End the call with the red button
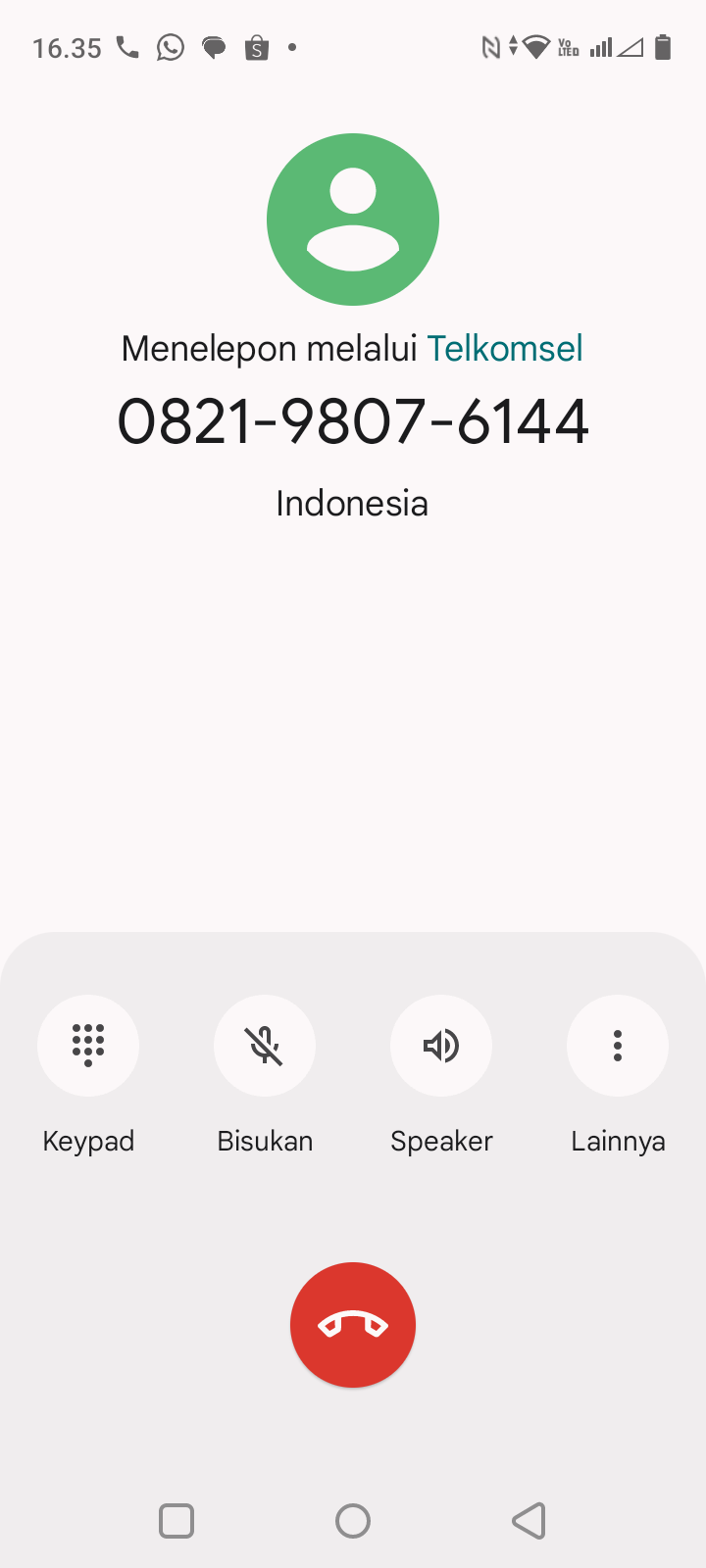 [x=353, y=1325]
